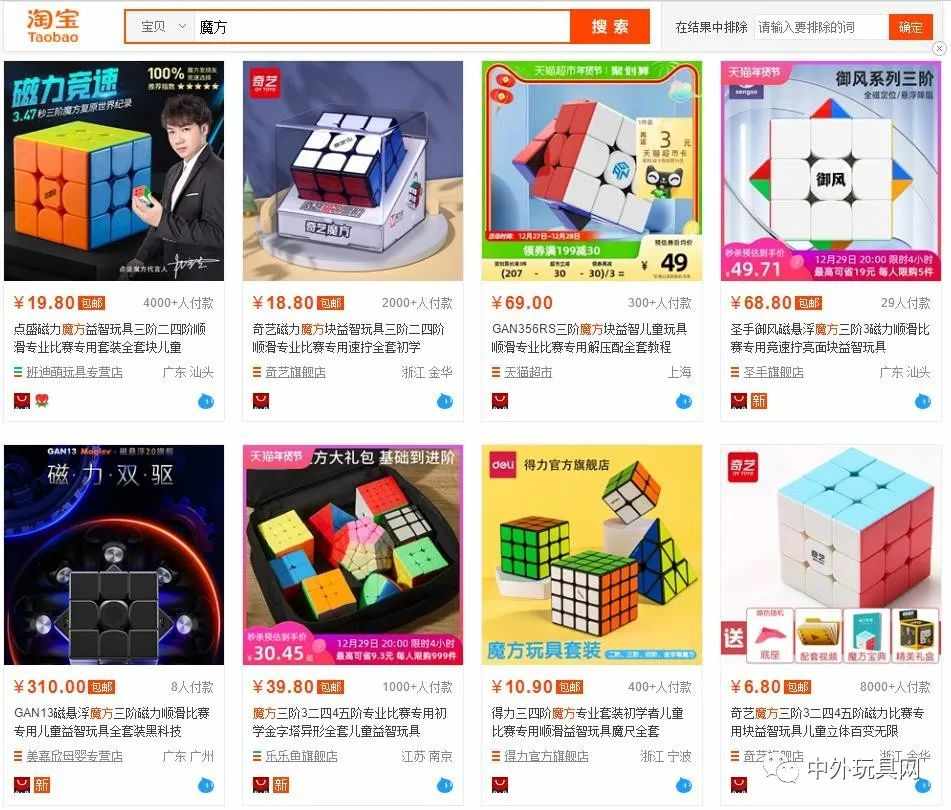The height and width of the screenshot is (810, 951).
Task: Open the 乐乐鱼旗舰店 shop page
Action: point(301,756)
